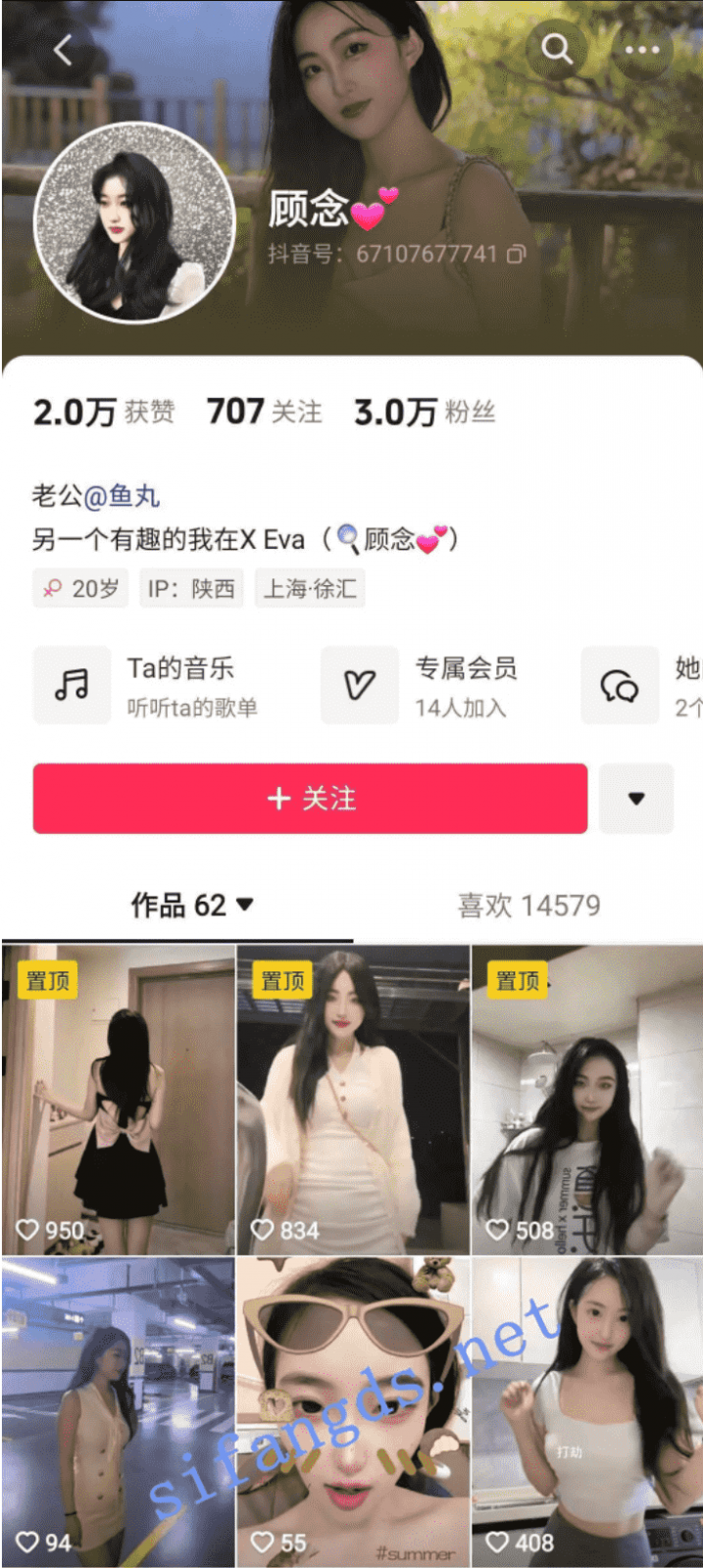Image resolution: width=703 pixels, height=1568 pixels.
Task: Copy the Douyin ID number
Action: tap(516, 254)
